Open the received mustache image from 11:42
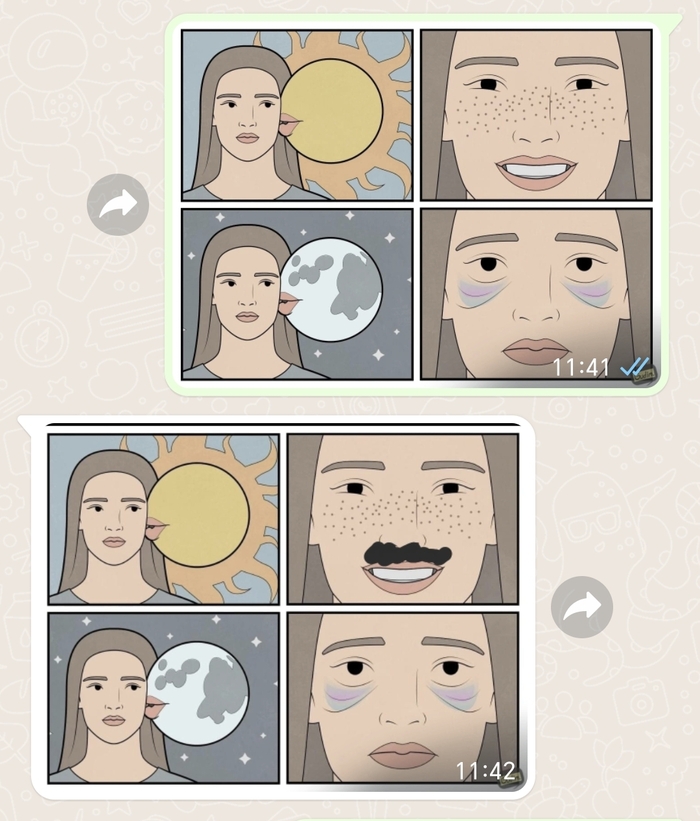The image size is (700, 821). click(x=283, y=608)
